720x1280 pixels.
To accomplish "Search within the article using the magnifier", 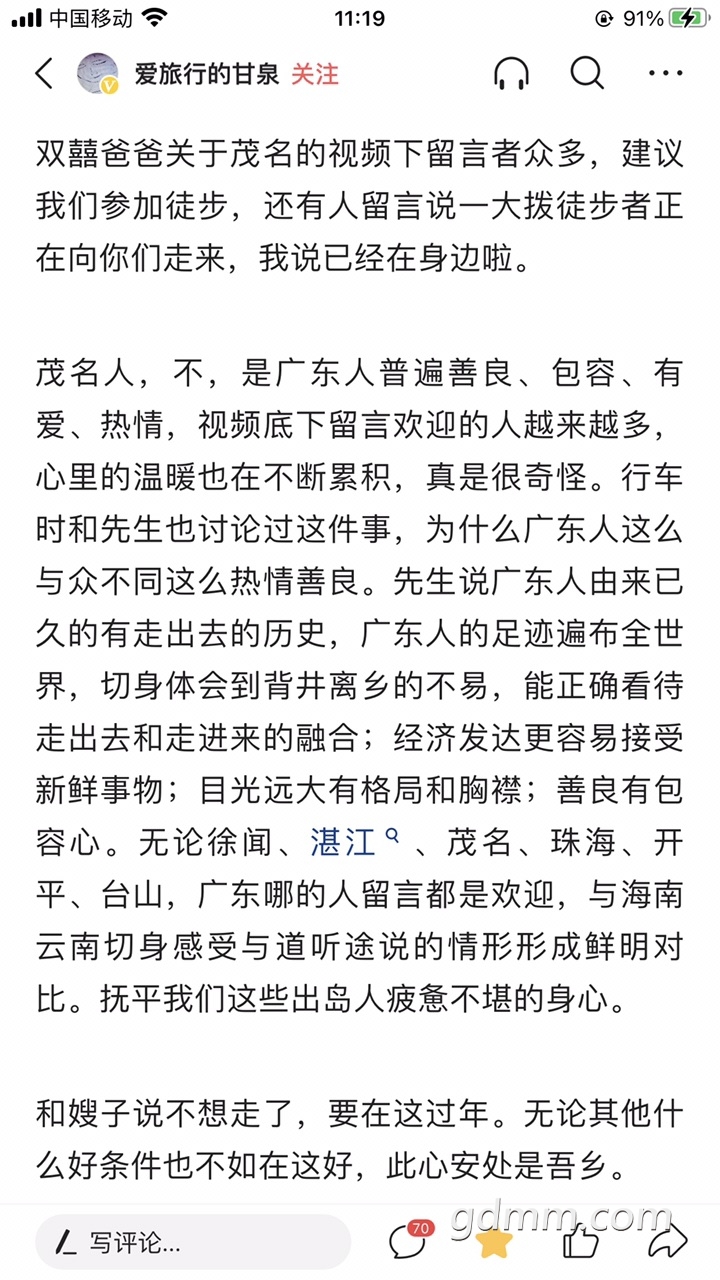I will click(x=587, y=74).
